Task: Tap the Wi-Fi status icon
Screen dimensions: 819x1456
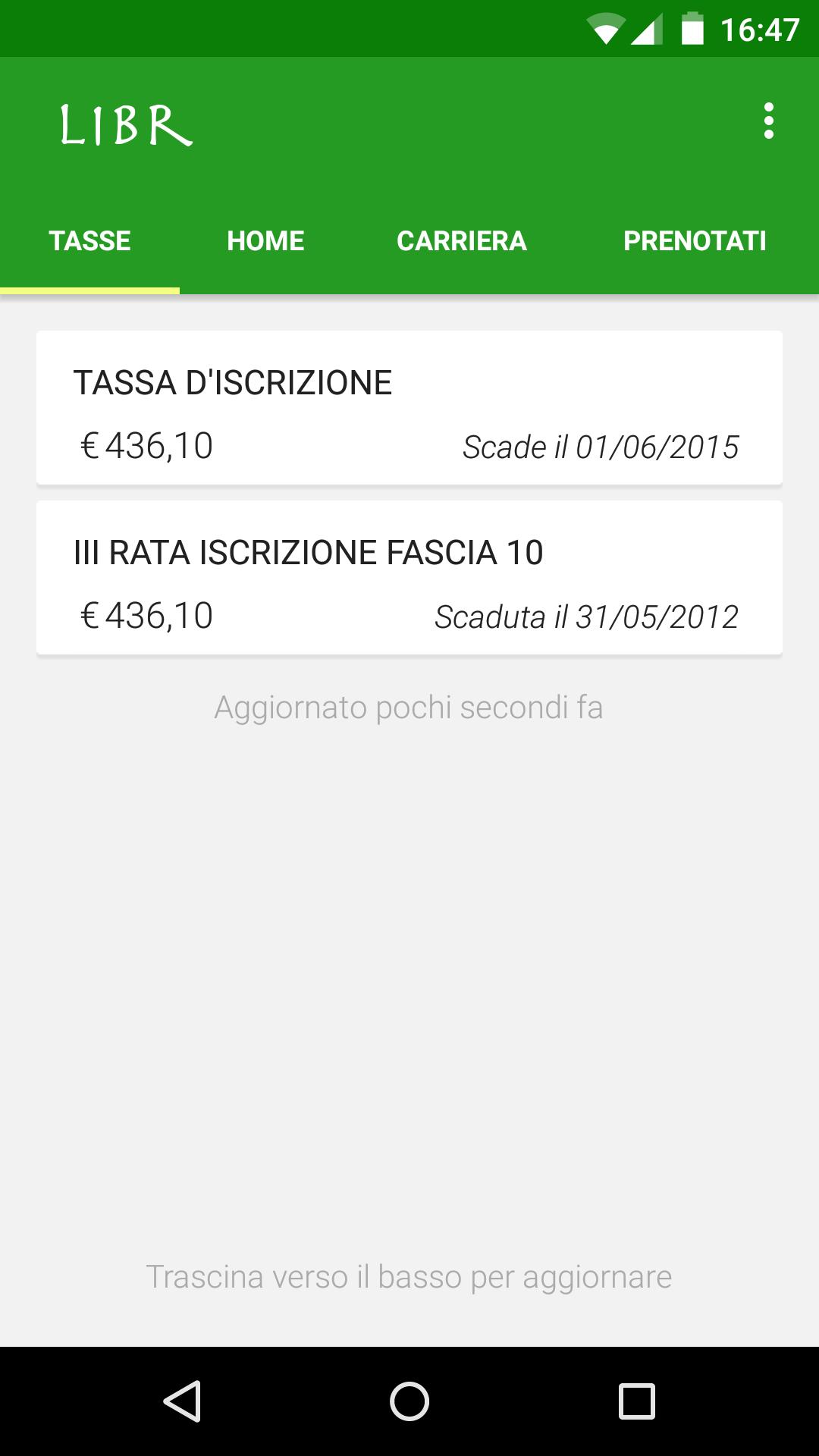Action: tap(604, 29)
